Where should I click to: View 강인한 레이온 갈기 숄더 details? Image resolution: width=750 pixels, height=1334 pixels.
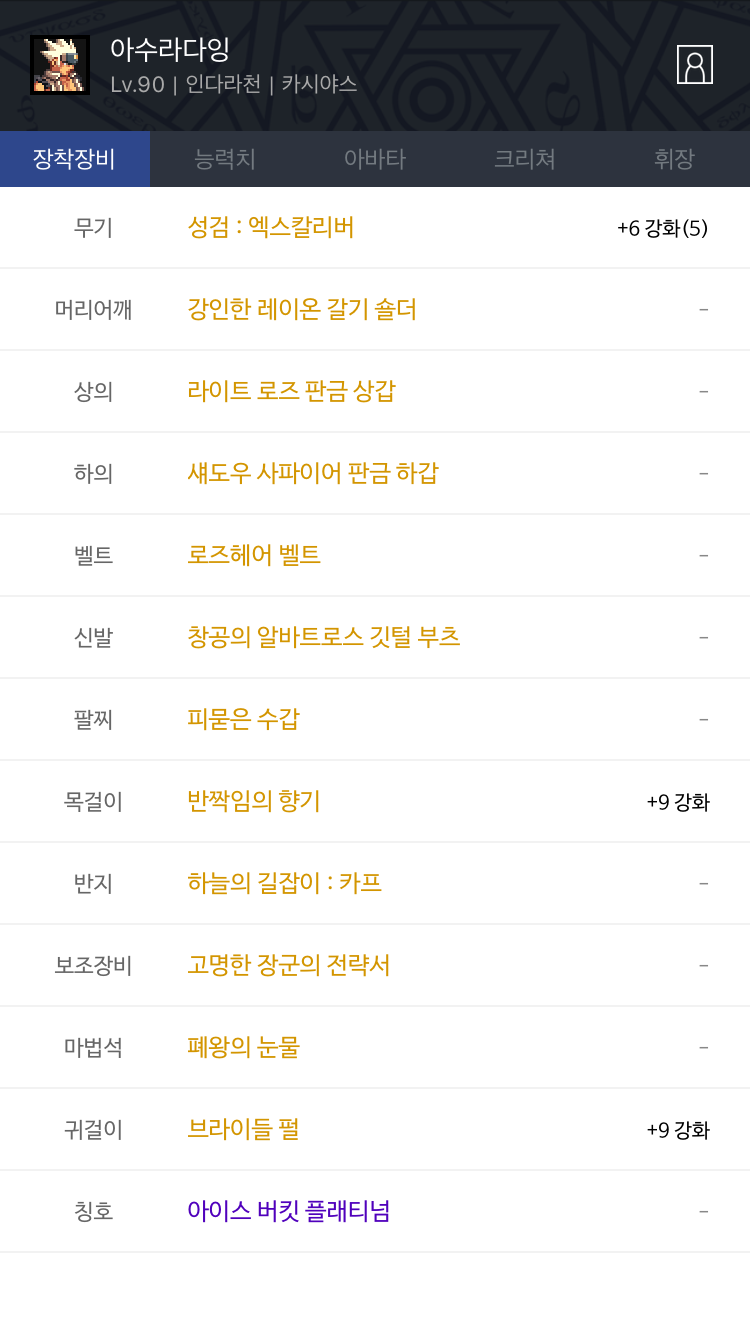click(x=302, y=309)
